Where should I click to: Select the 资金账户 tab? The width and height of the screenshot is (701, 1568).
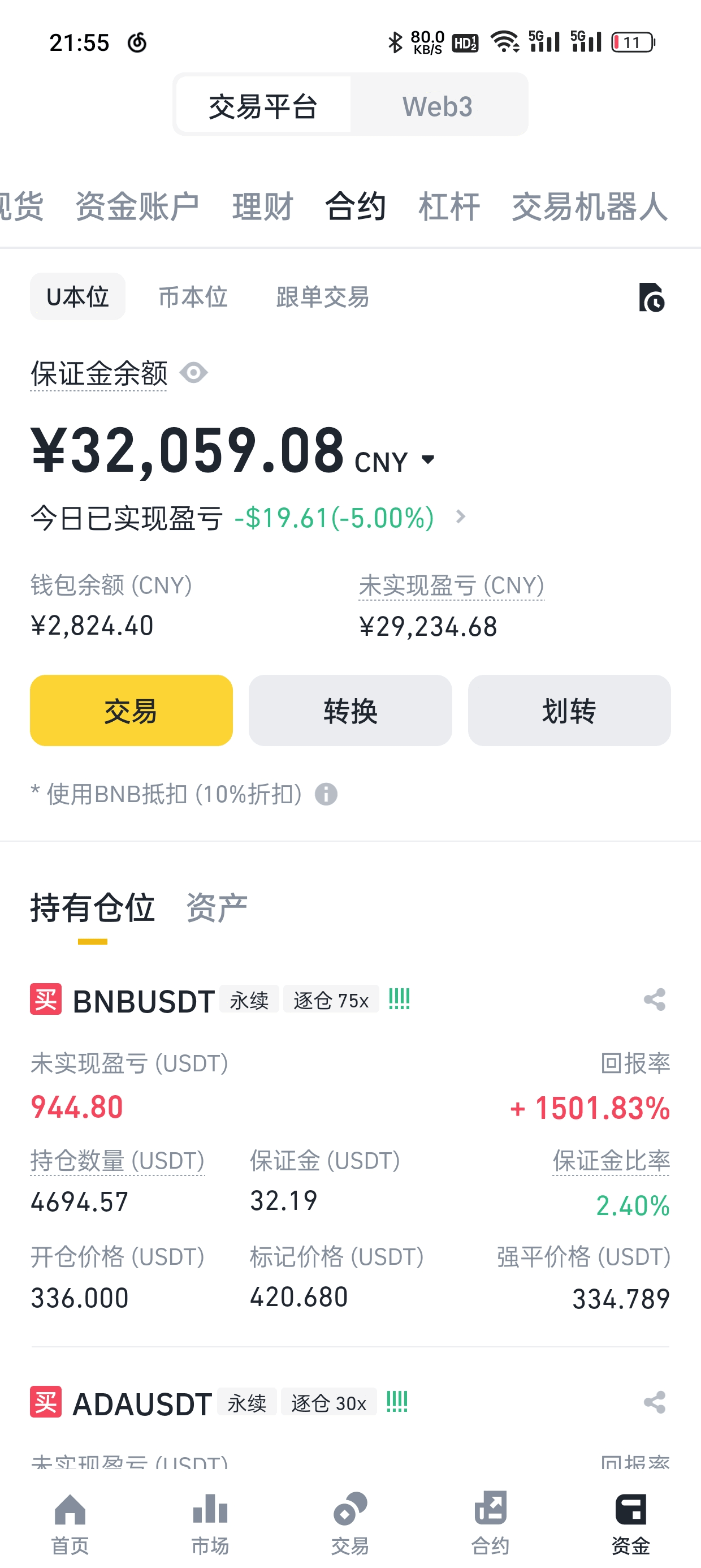137,206
